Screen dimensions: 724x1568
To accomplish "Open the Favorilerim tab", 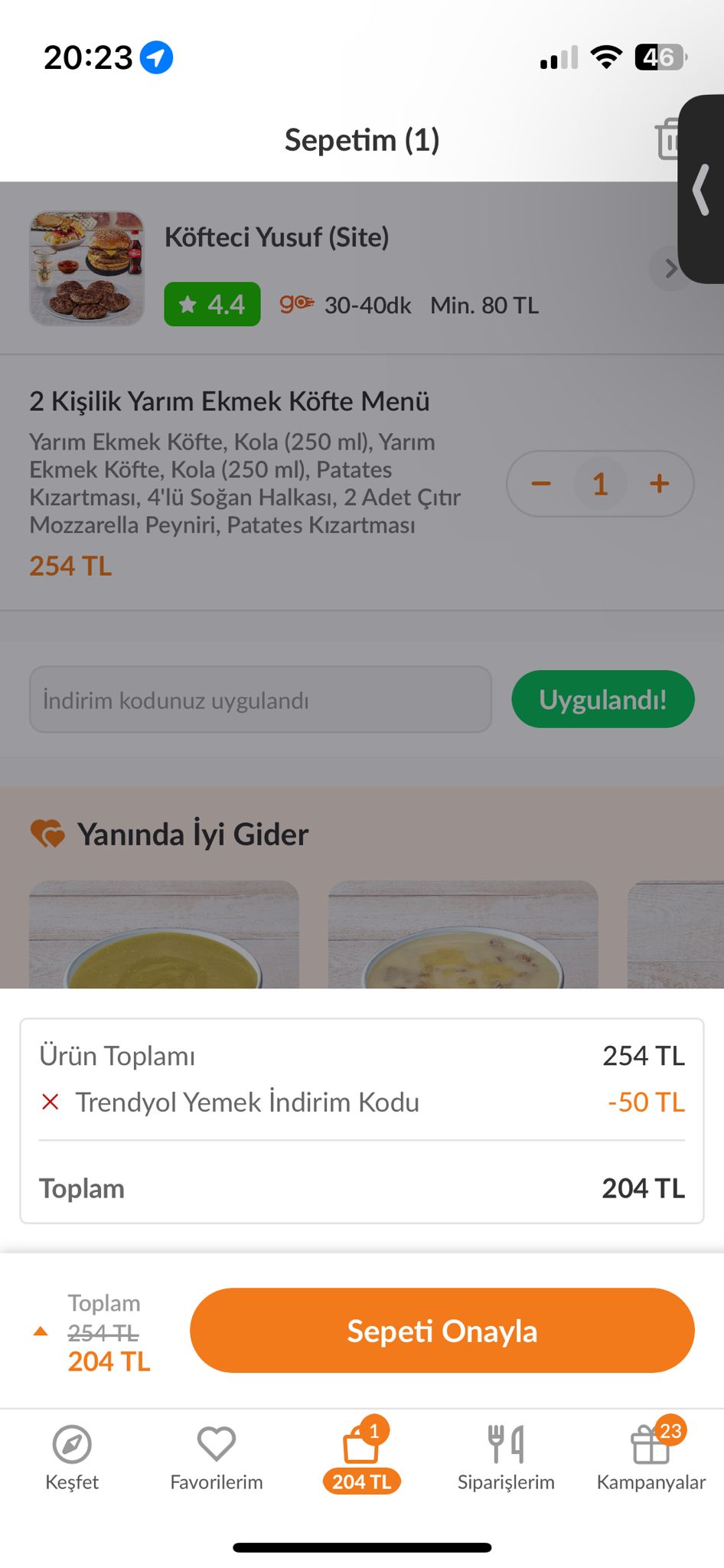I will coord(217,1458).
